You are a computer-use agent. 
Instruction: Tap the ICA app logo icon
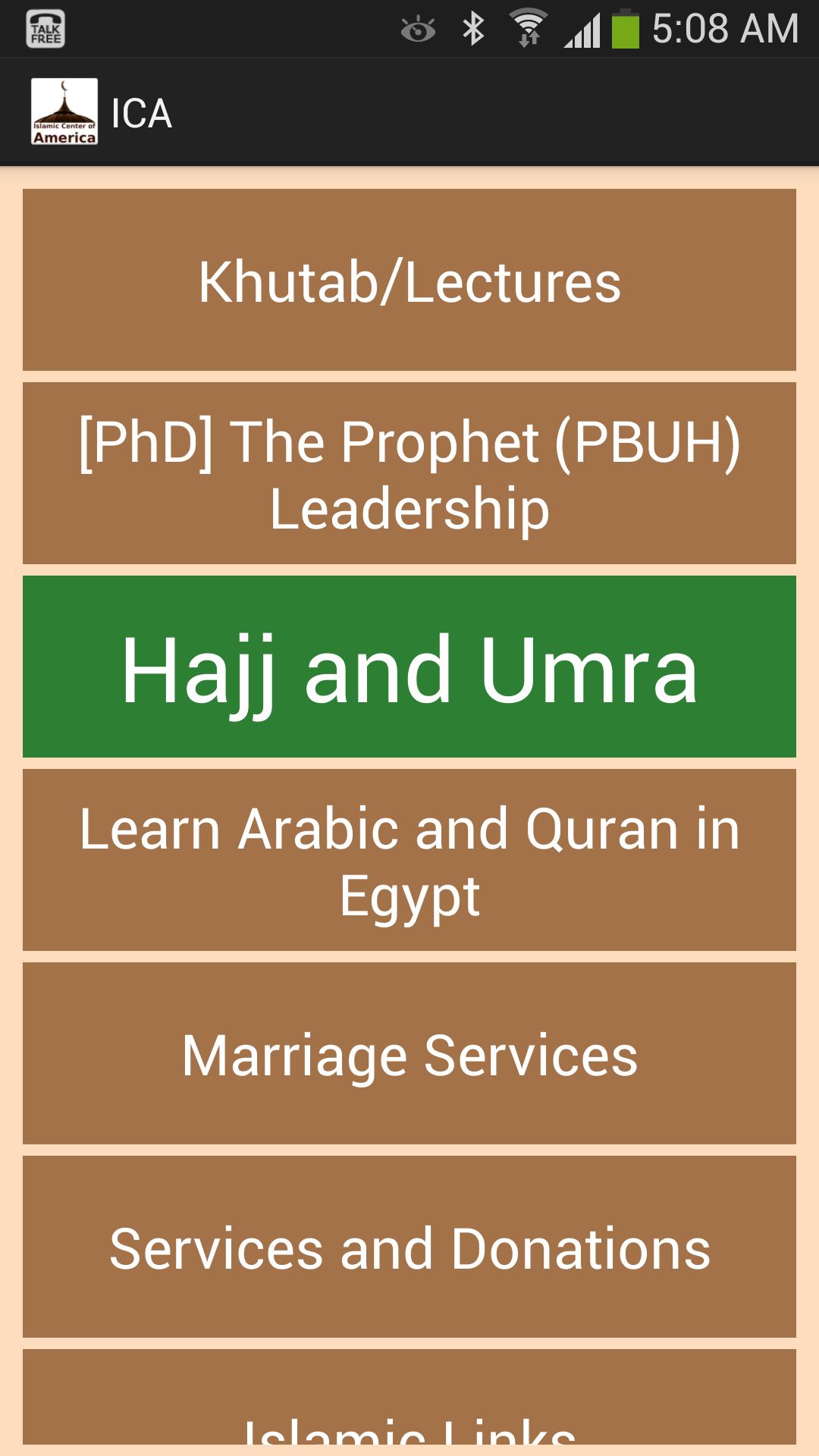coord(64,111)
